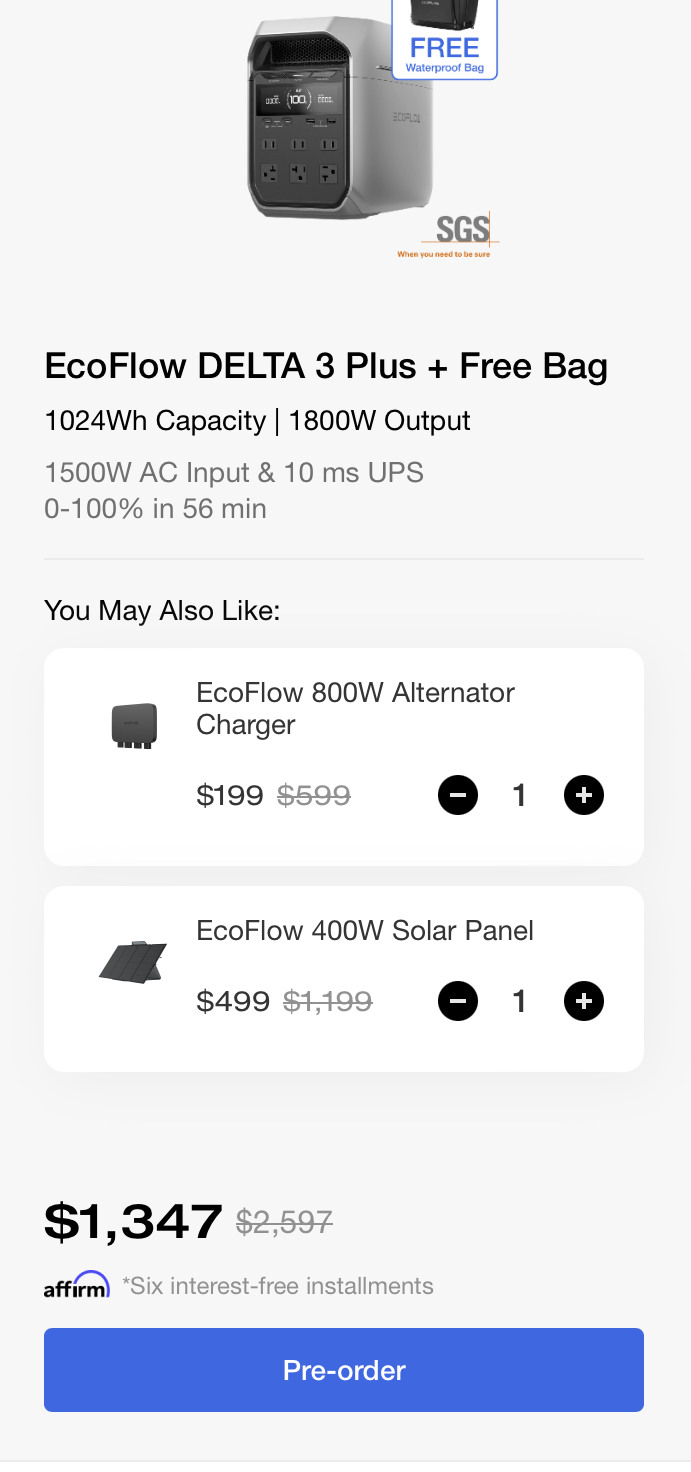Increase quantity of EcoFlow 800W Alternator Charger
The height and width of the screenshot is (1472, 691).
click(584, 795)
